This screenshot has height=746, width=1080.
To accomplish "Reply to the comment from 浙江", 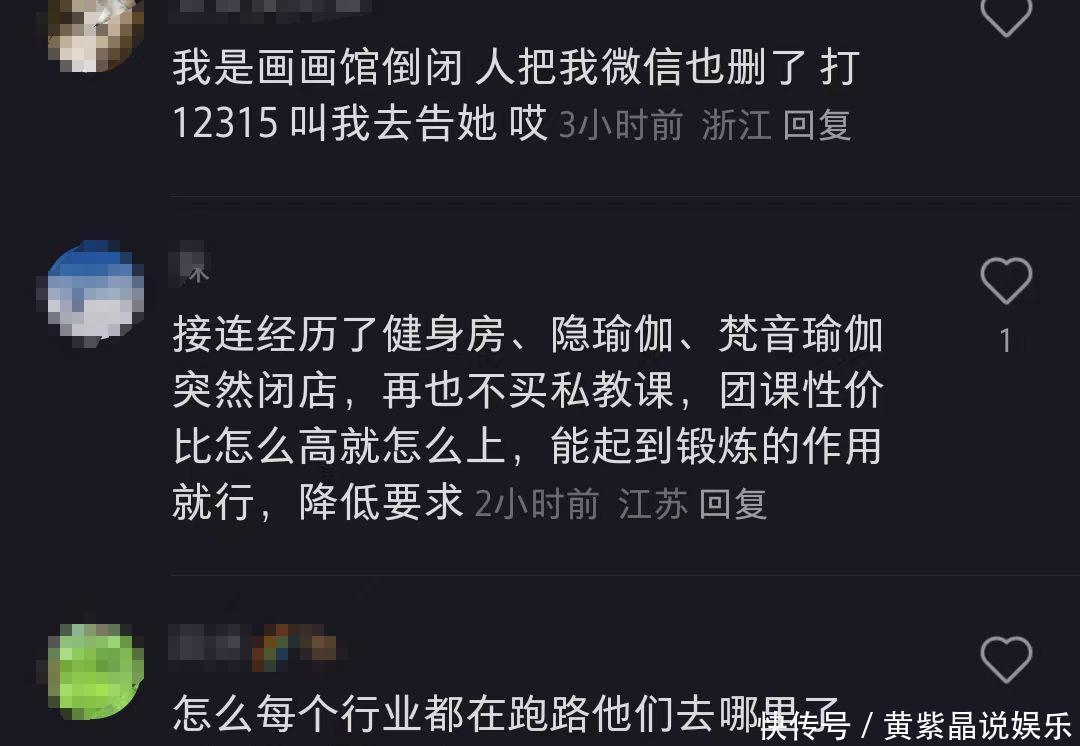I will (816, 126).
